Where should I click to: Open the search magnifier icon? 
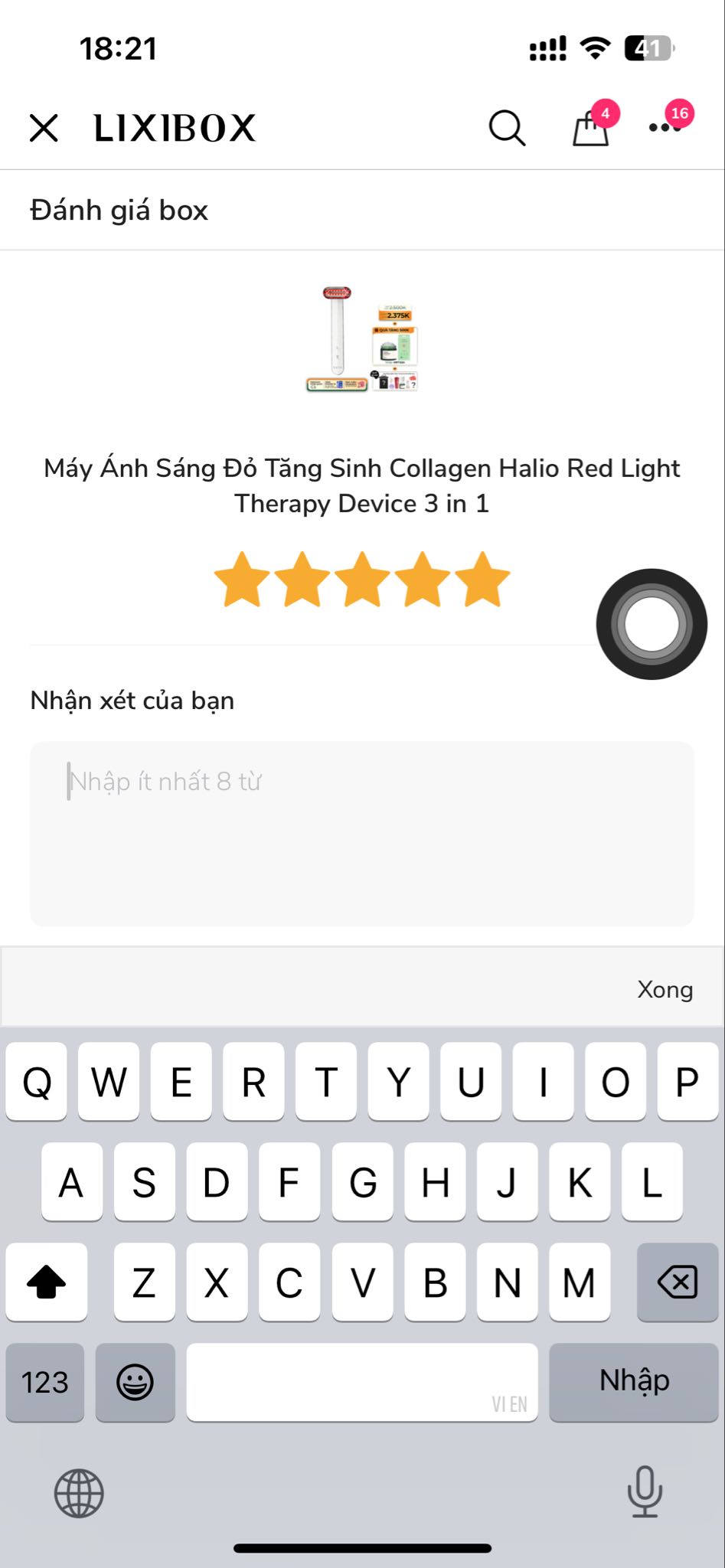coord(507,128)
